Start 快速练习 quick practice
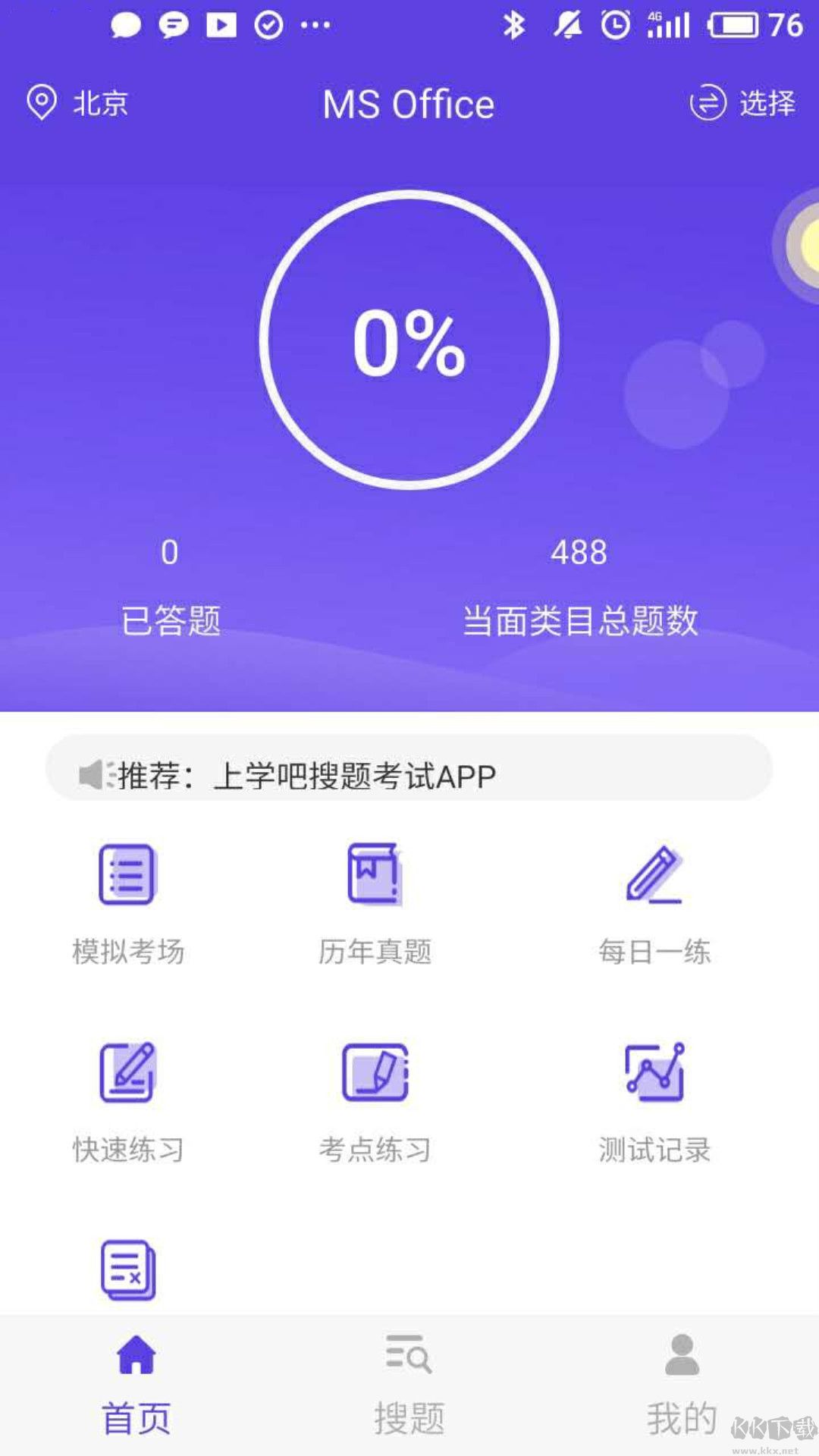This screenshot has height=1456, width=819. [128, 1103]
